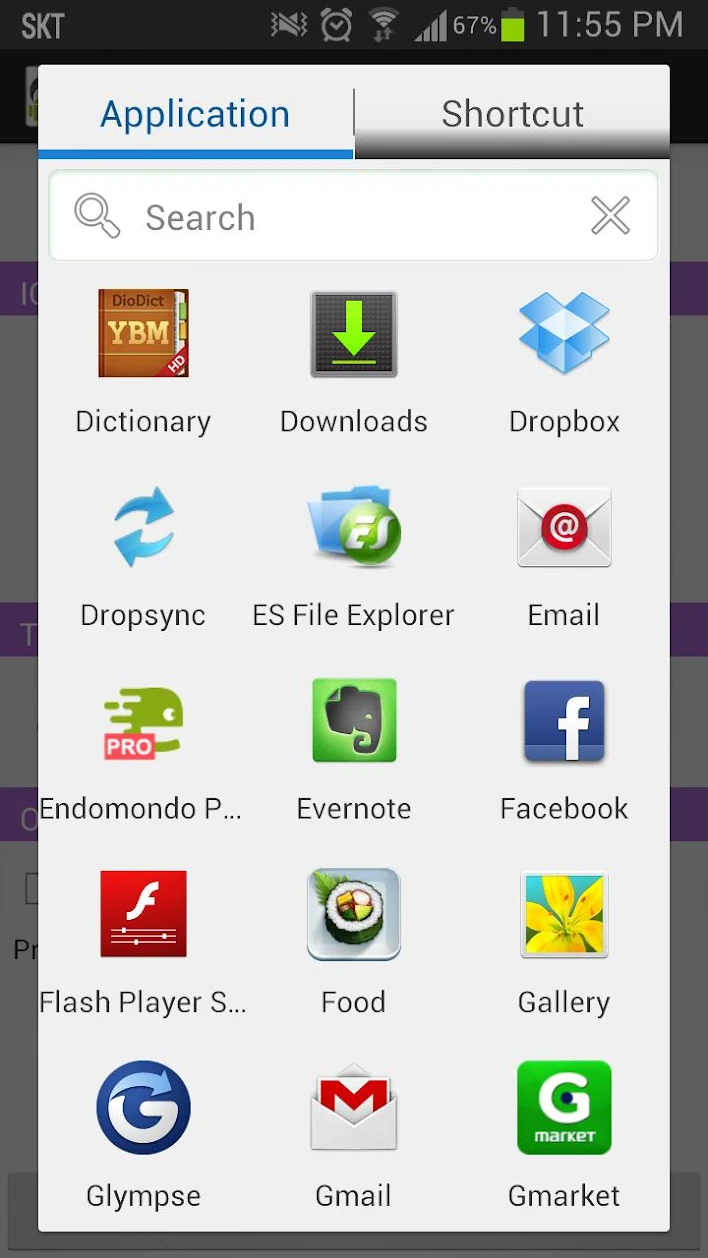Select the Evernote app
Viewport: 708px width, 1258px height.
click(x=354, y=747)
